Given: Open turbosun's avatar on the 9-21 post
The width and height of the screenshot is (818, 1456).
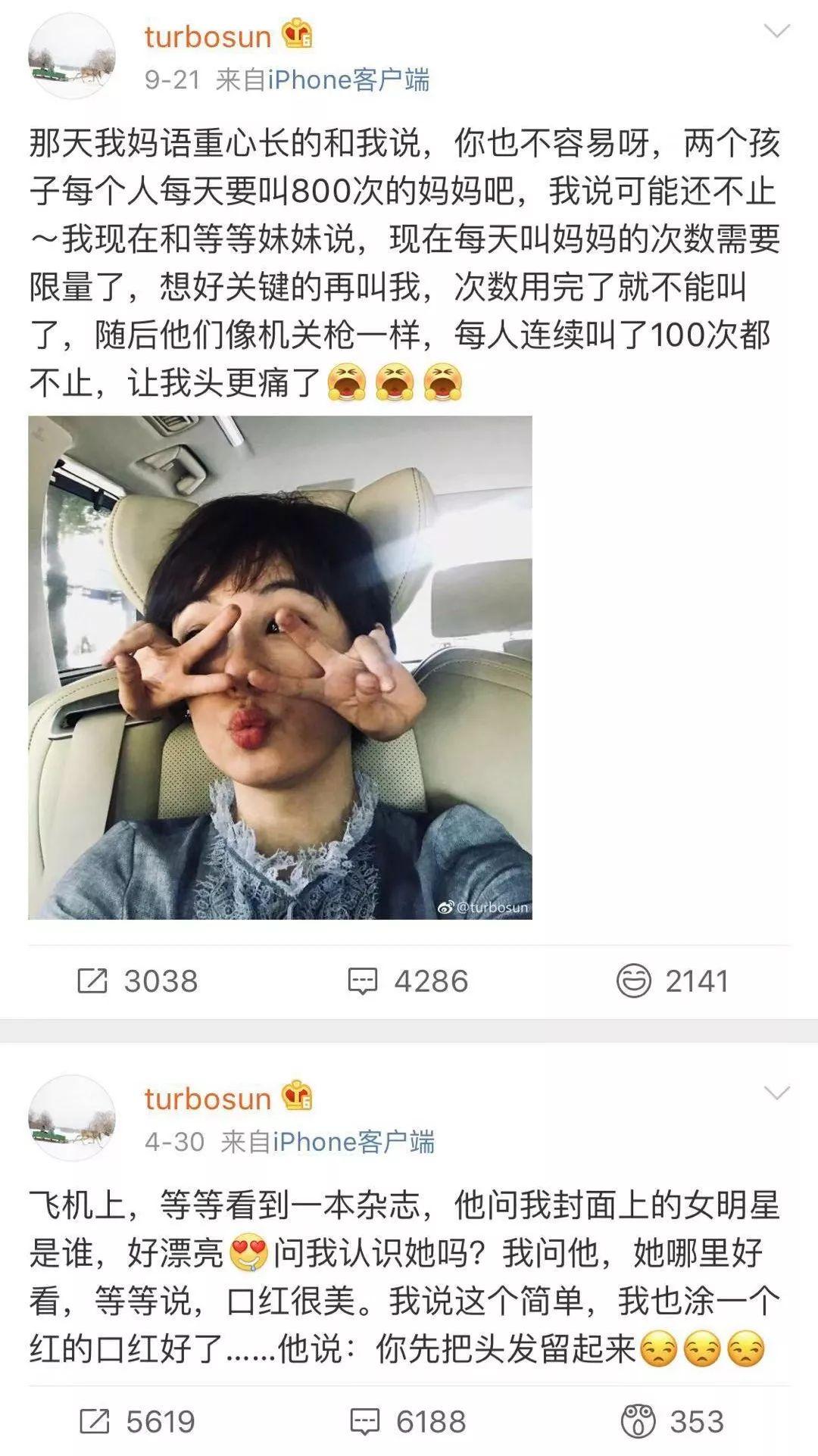Looking at the screenshot, I should [x=71, y=56].
